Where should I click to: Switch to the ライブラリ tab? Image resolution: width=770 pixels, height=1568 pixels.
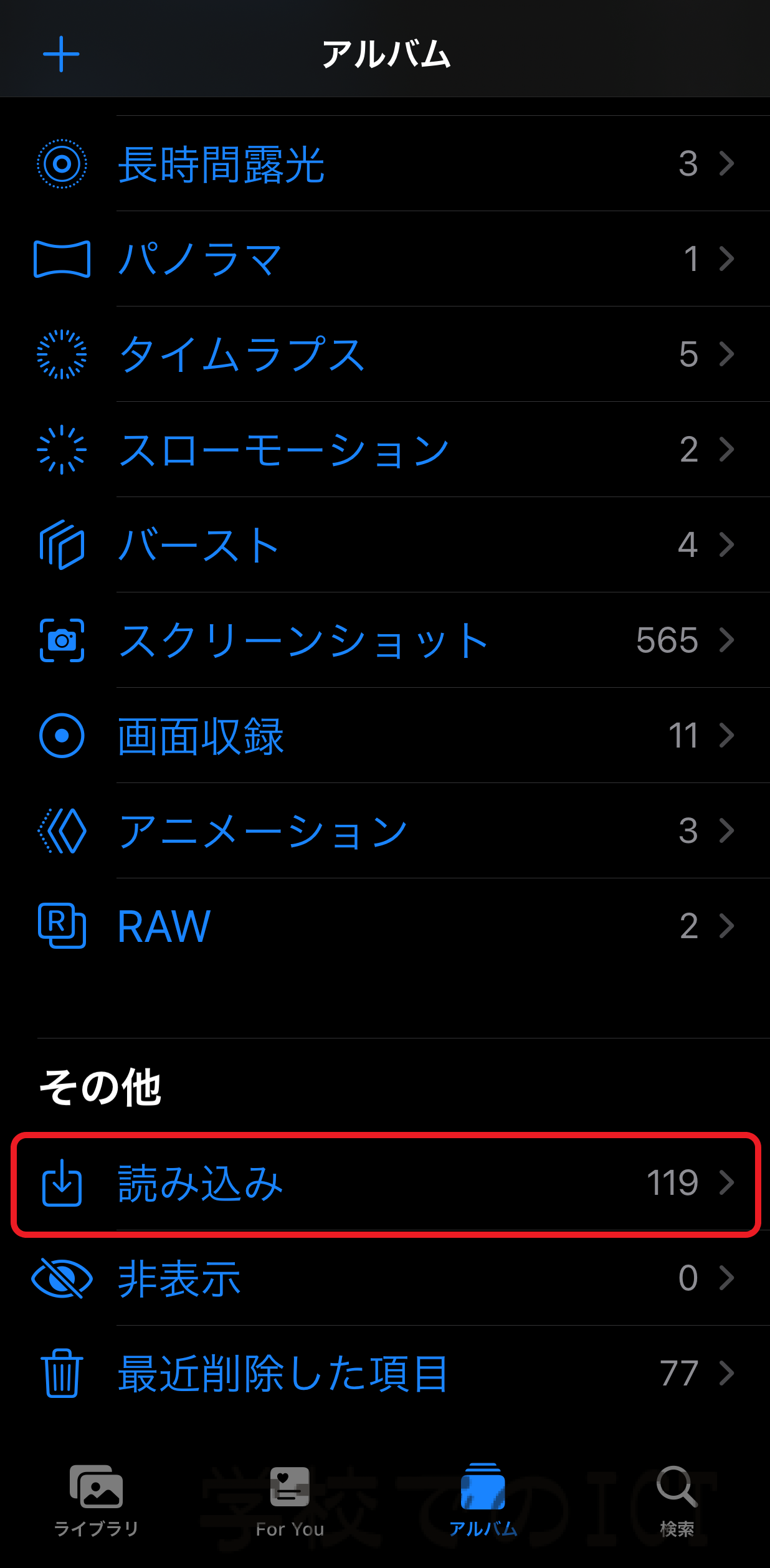(97, 1500)
